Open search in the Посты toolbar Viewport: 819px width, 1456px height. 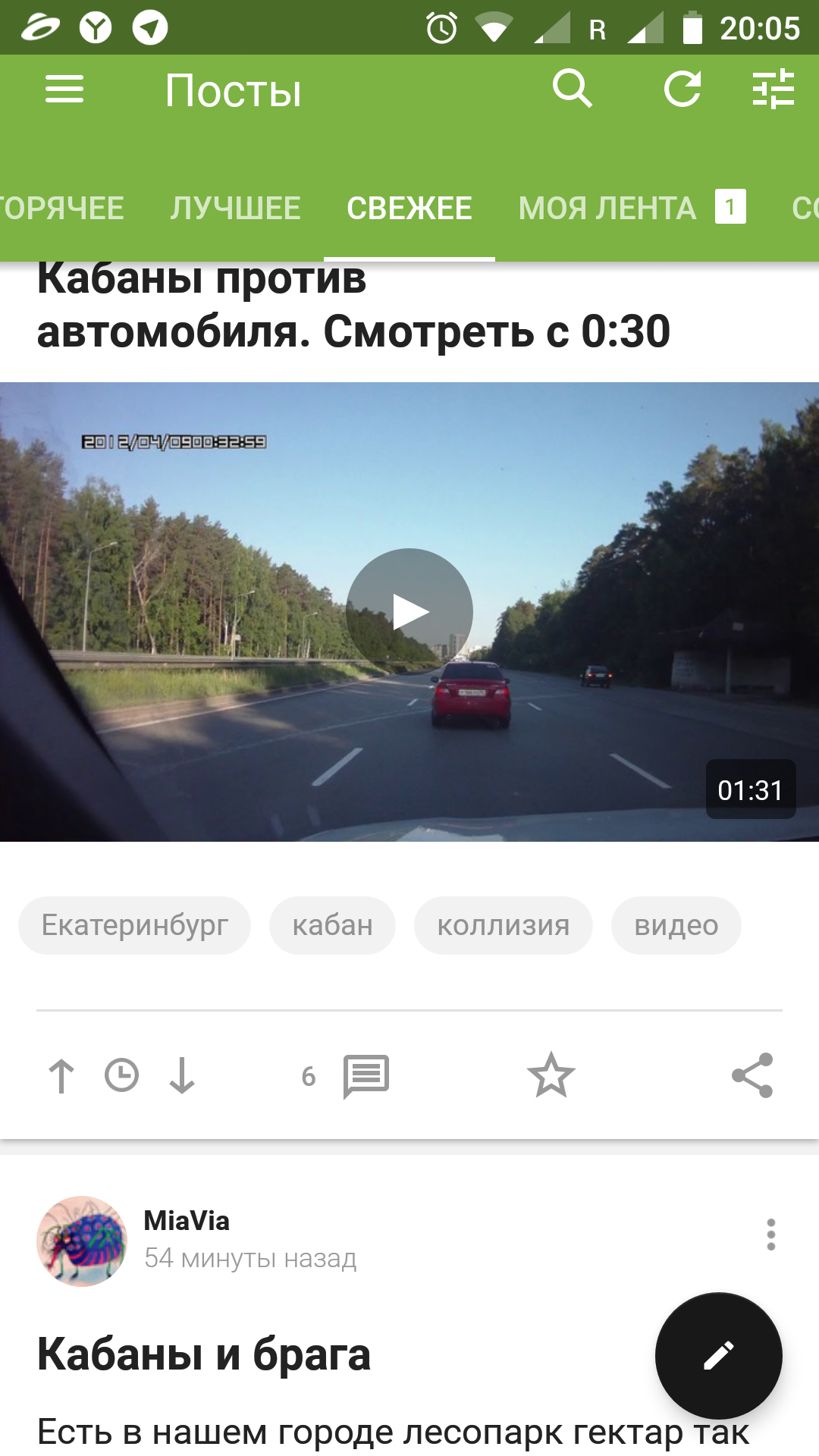pyautogui.click(x=572, y=89)
